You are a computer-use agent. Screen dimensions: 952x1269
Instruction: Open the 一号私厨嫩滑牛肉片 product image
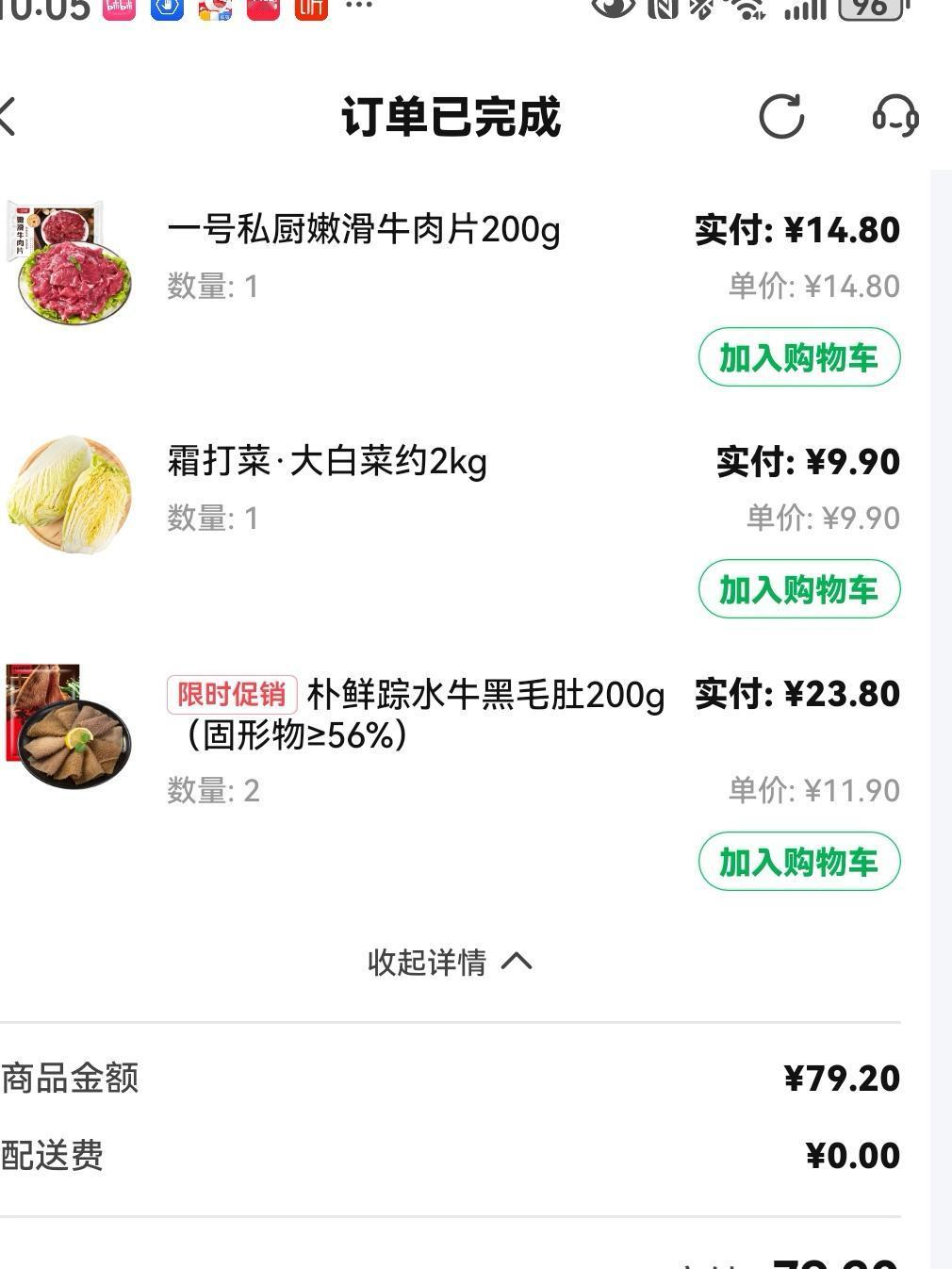pos(69,262)
